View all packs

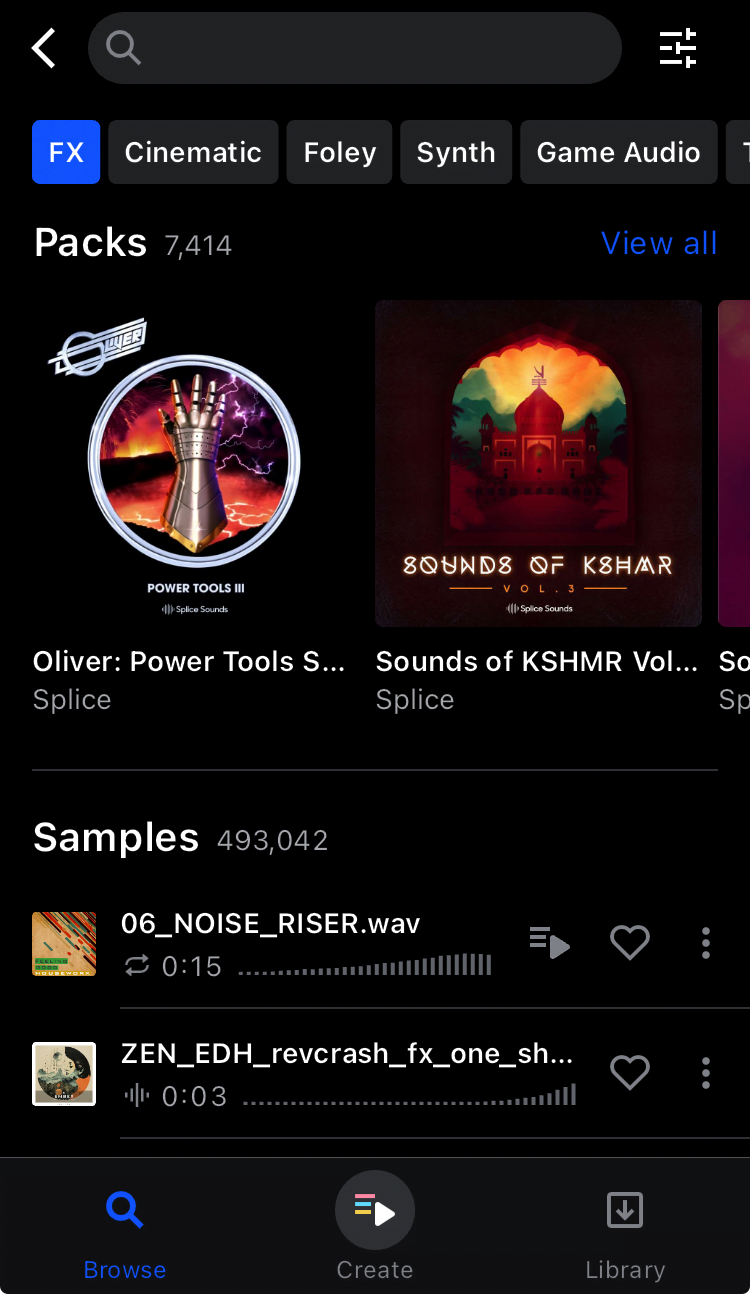coord(659,243)
